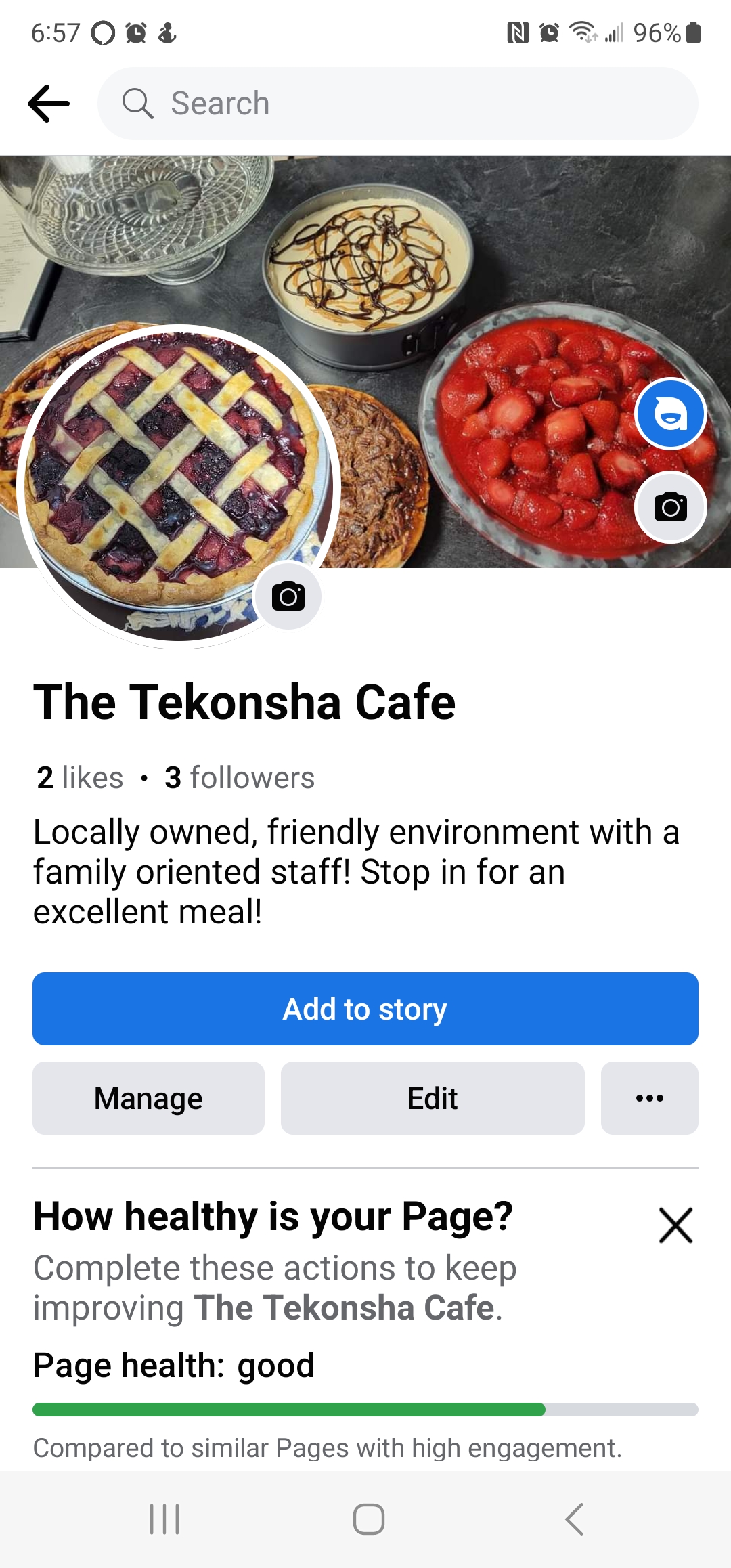Tap the camera icon on profile picture

coord(288,596)
